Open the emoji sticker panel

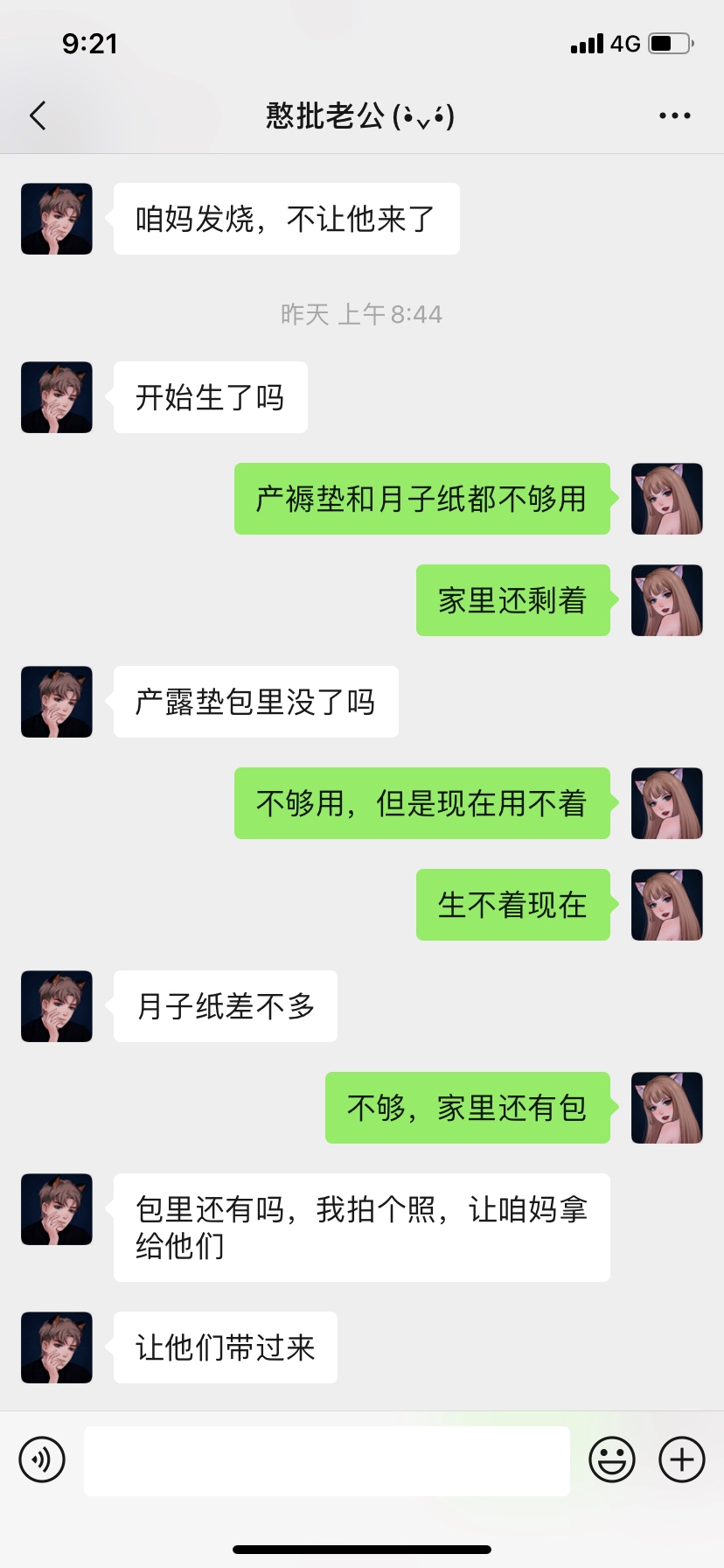[611, 1459]
